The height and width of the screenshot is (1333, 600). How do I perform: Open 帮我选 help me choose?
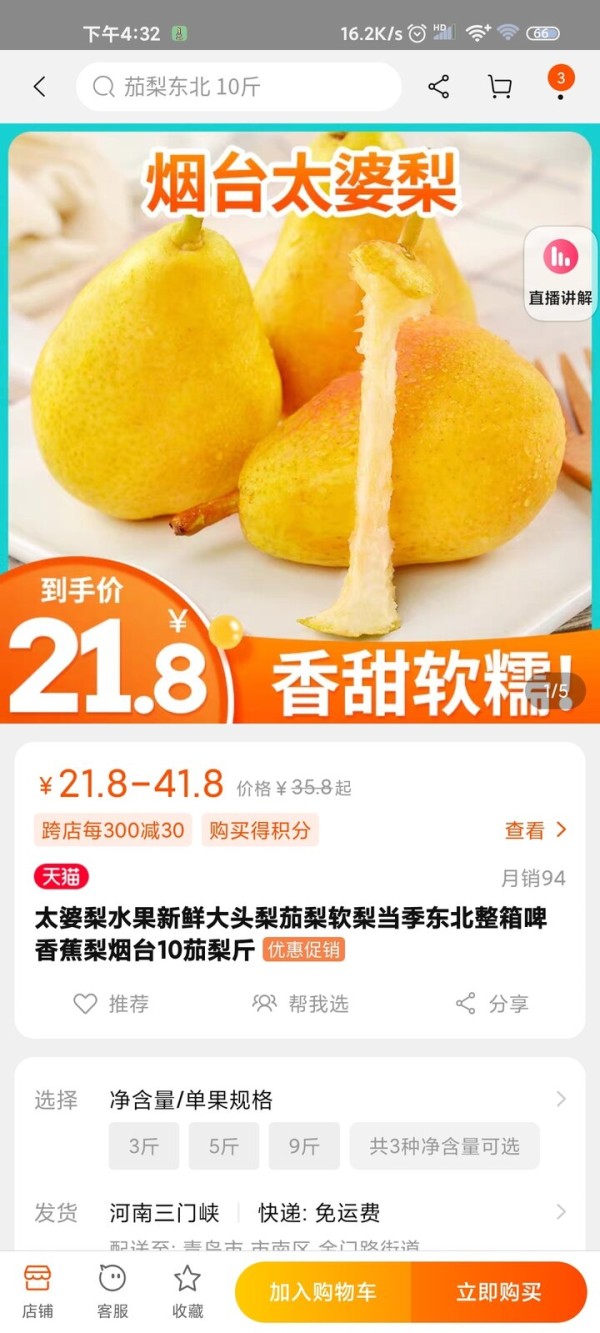(x=300, y=1004)
